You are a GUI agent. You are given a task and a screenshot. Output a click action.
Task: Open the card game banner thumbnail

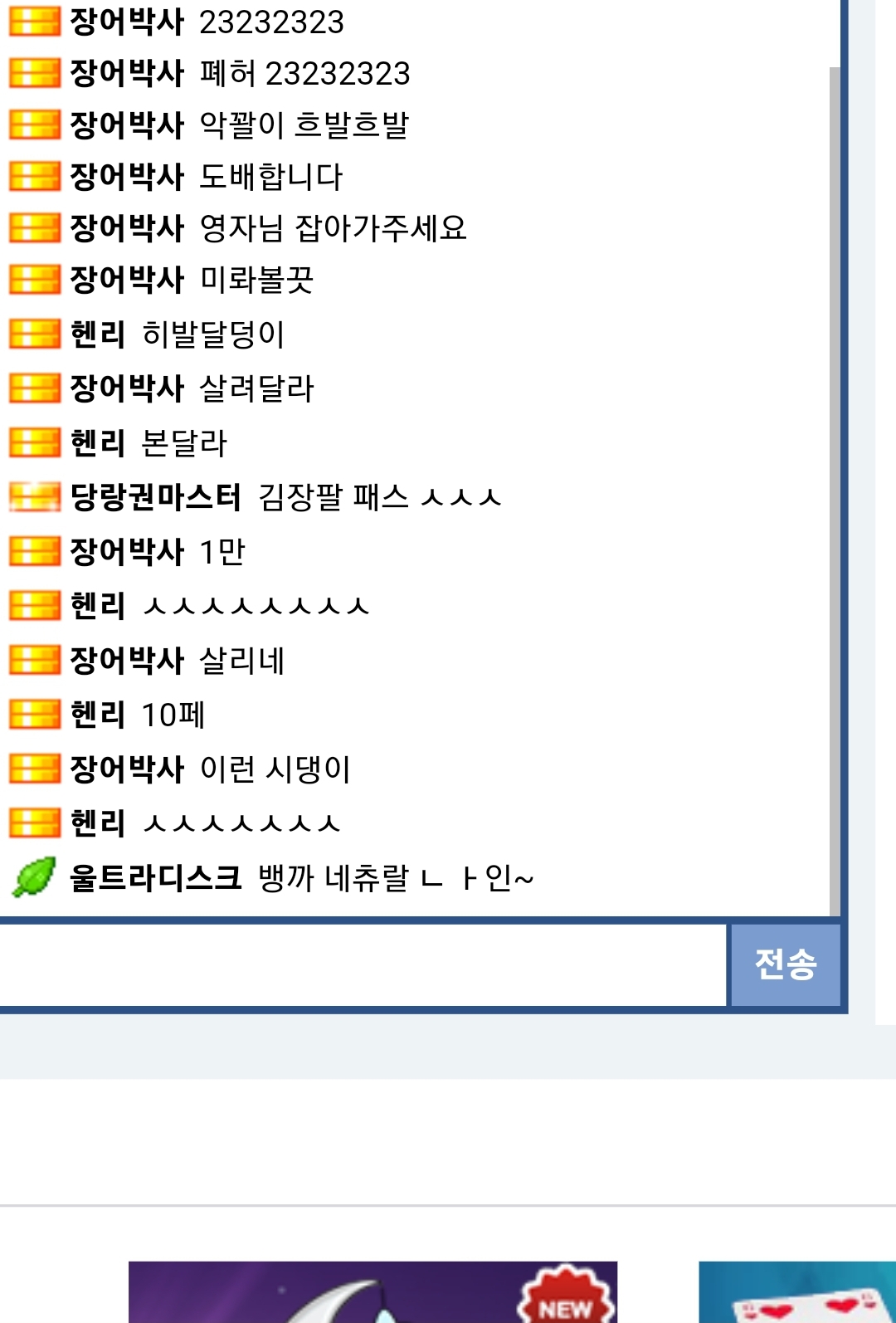coord(796,1291)
